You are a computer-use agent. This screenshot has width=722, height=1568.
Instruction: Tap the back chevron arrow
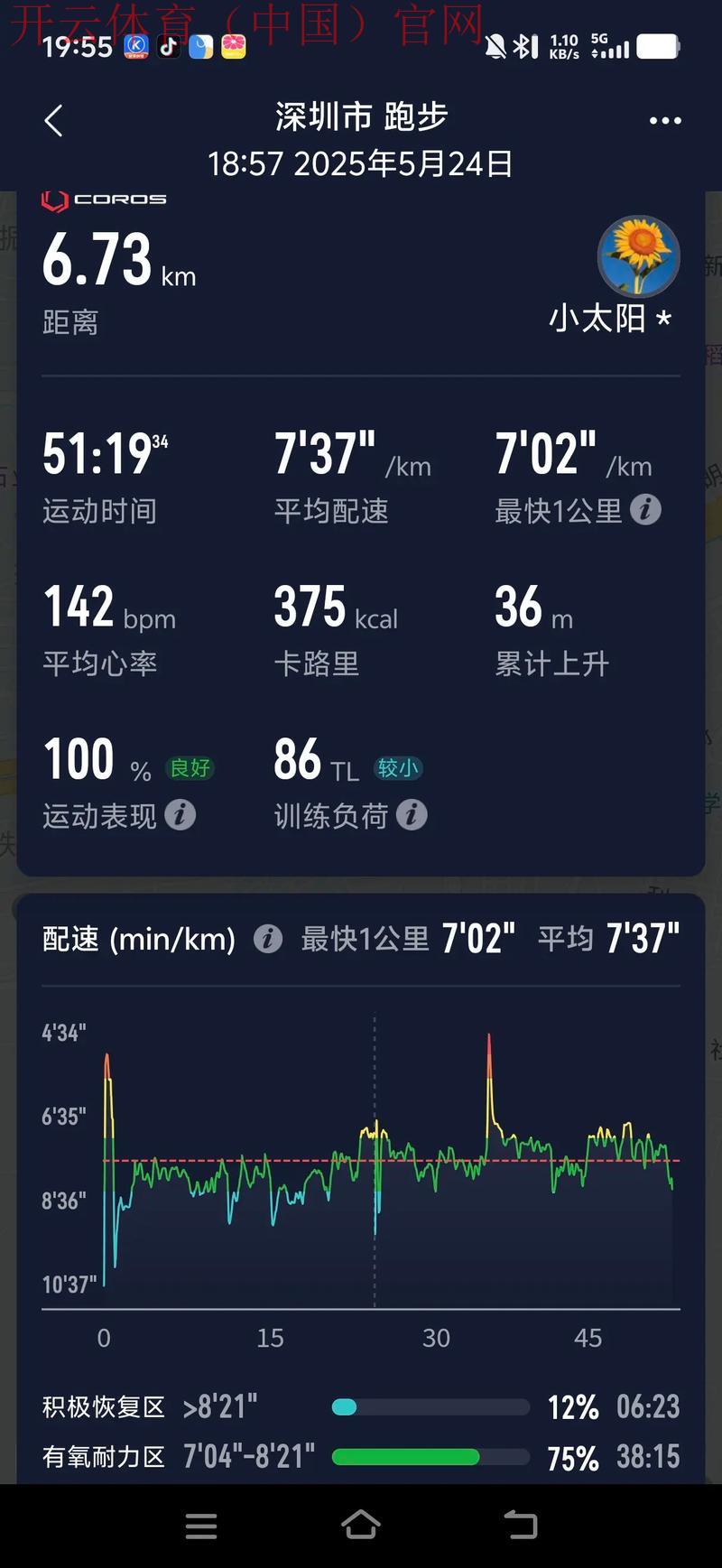(x=52, y=120)
